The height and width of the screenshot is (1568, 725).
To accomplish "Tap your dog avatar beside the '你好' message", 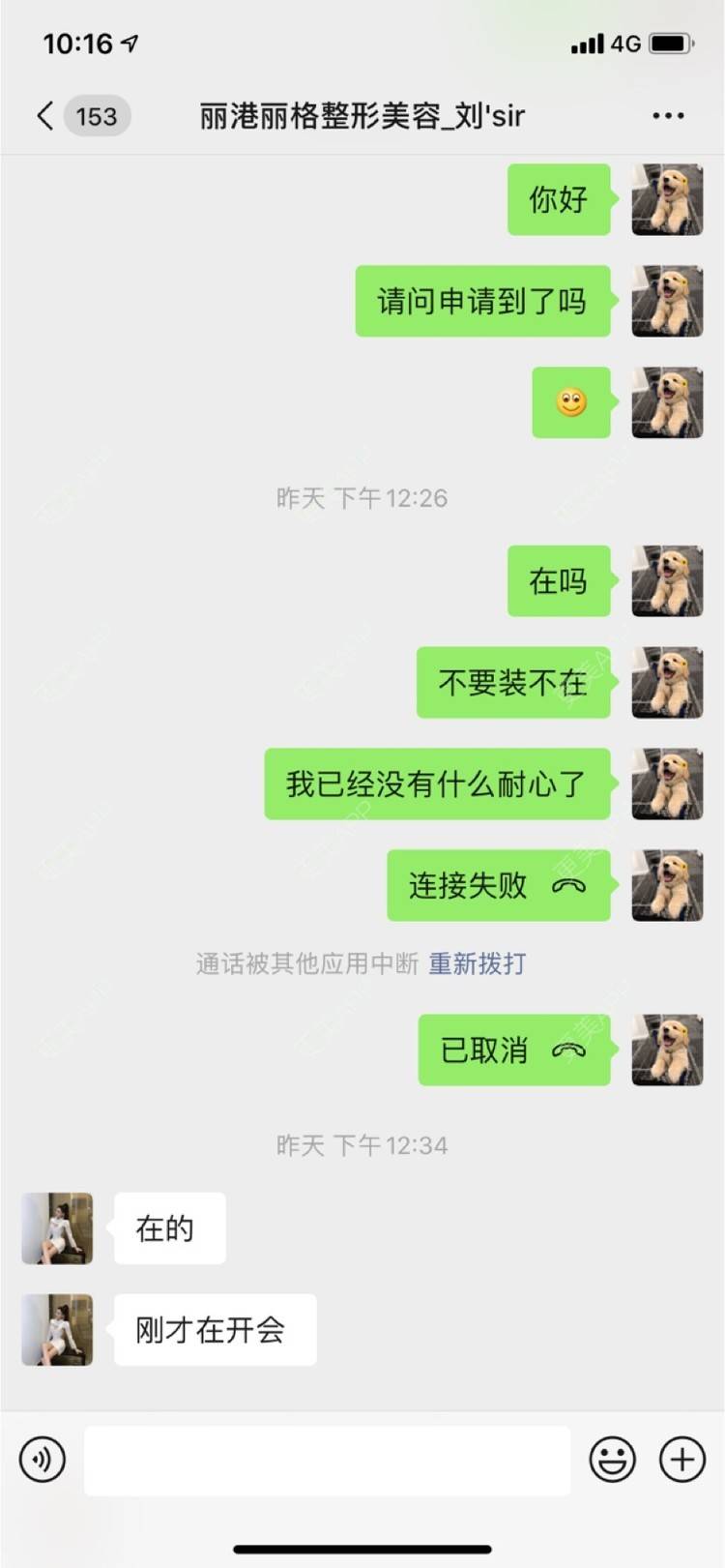I will (667, 200).
